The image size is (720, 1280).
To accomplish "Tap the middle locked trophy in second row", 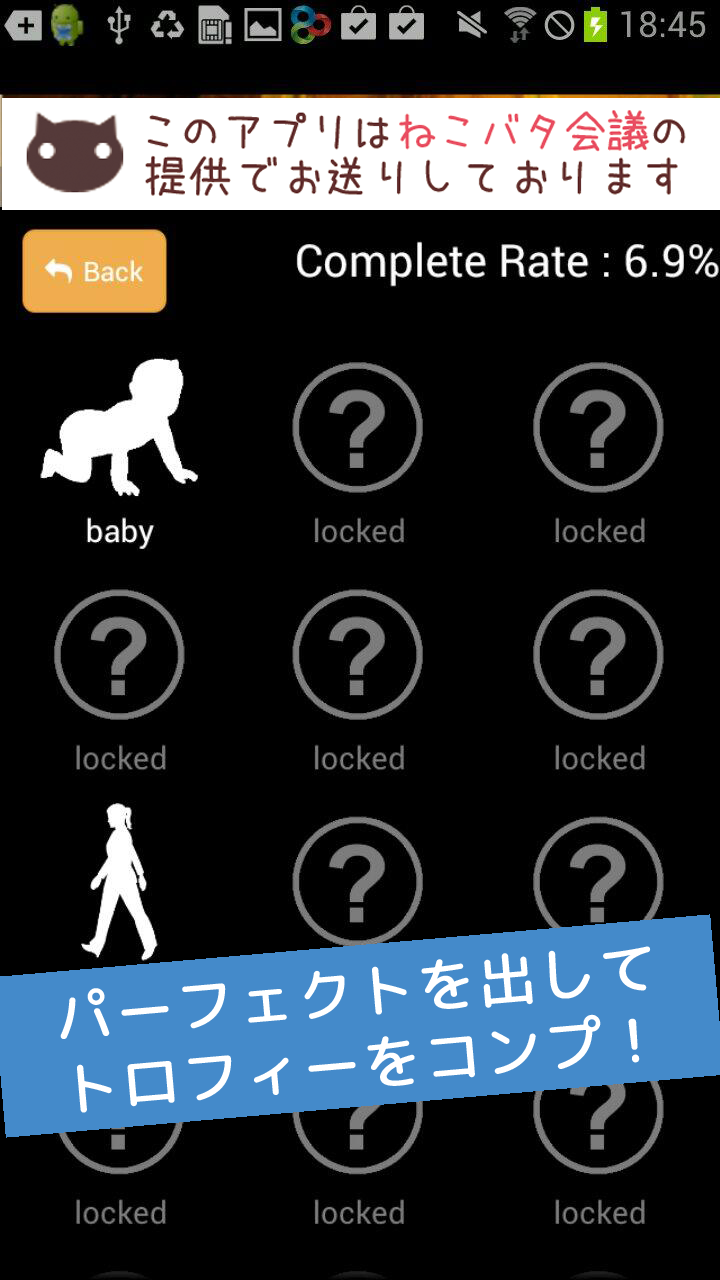I will tap(357, 655).
